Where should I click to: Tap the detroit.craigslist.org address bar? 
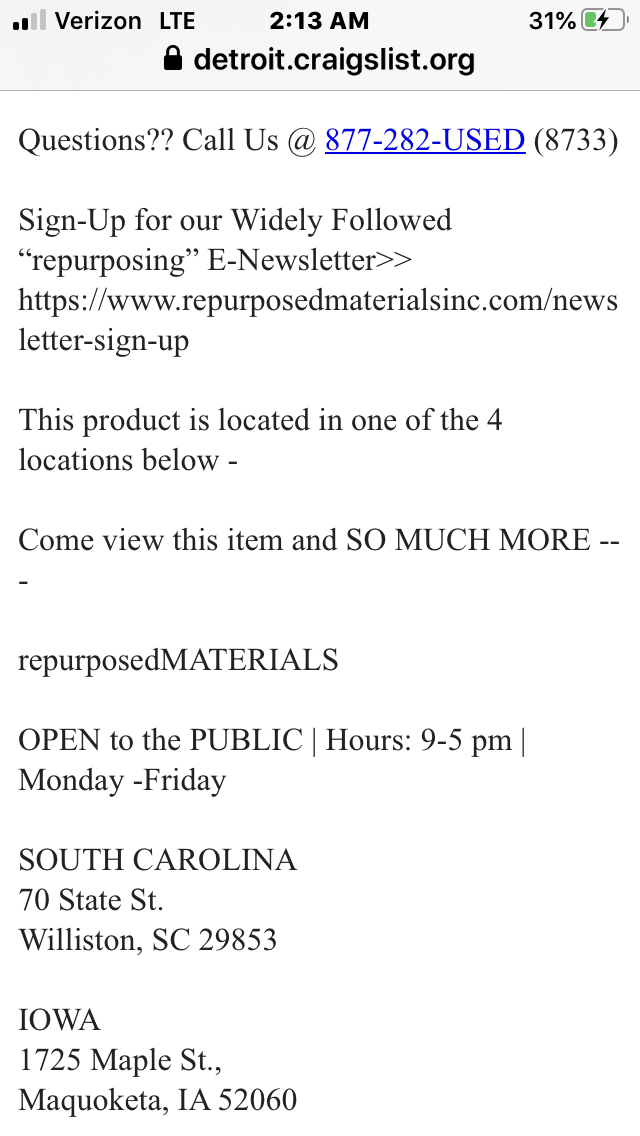pos(320,61)
